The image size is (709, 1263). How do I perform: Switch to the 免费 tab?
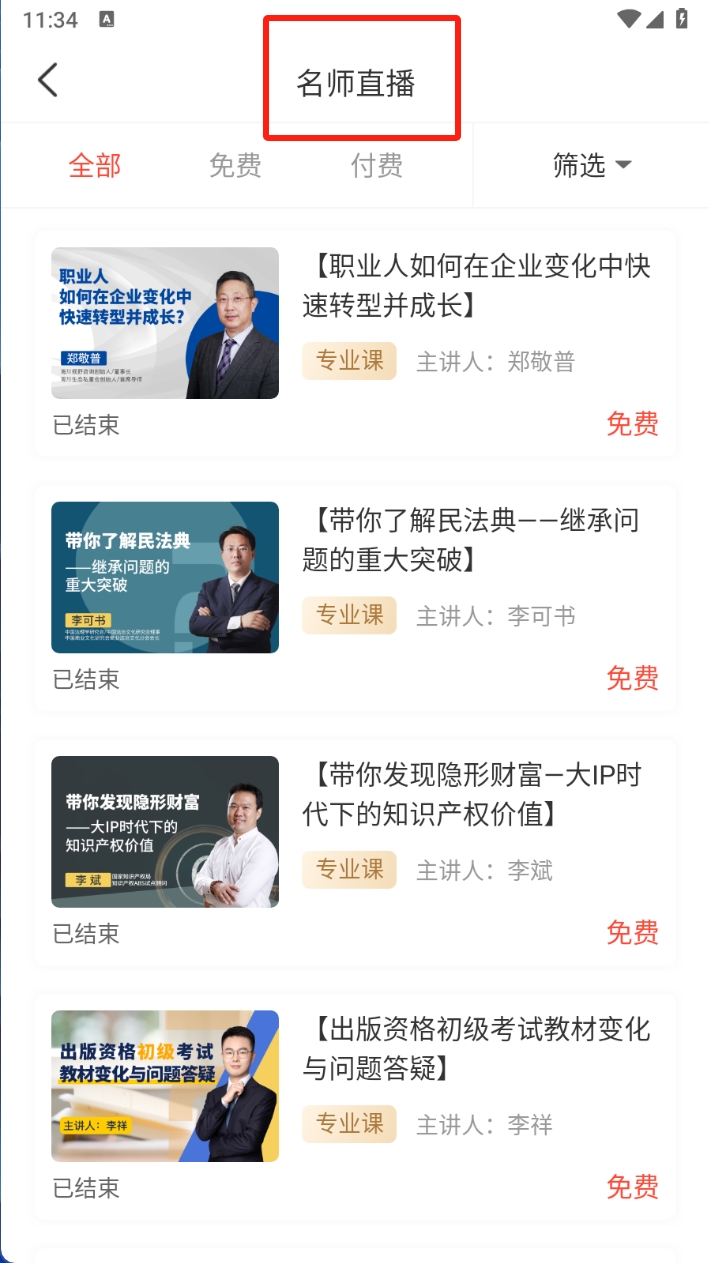[x=235, y=165]
